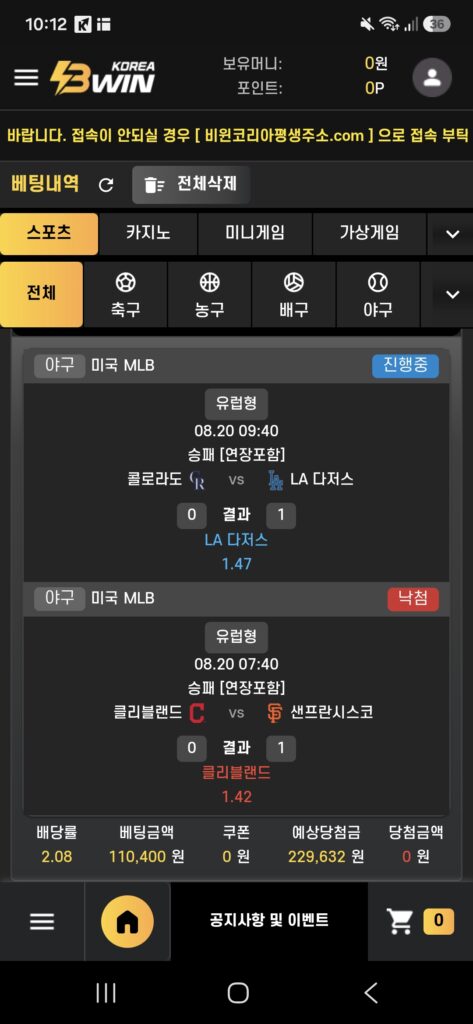Select the 전체 sports filter

click(x=41, y=295)
